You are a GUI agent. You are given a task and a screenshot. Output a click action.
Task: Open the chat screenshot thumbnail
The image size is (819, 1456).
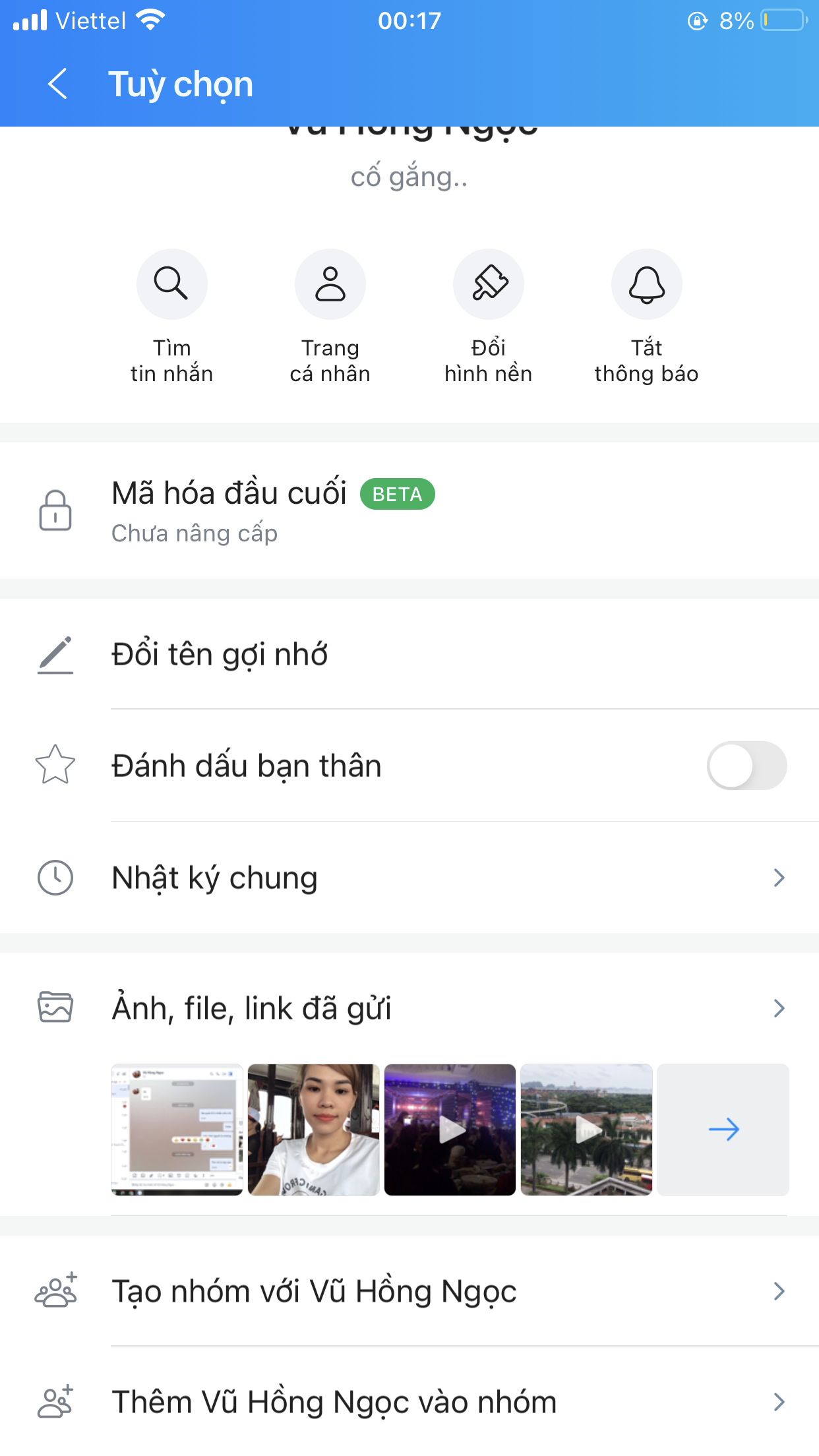point(177,1130)
